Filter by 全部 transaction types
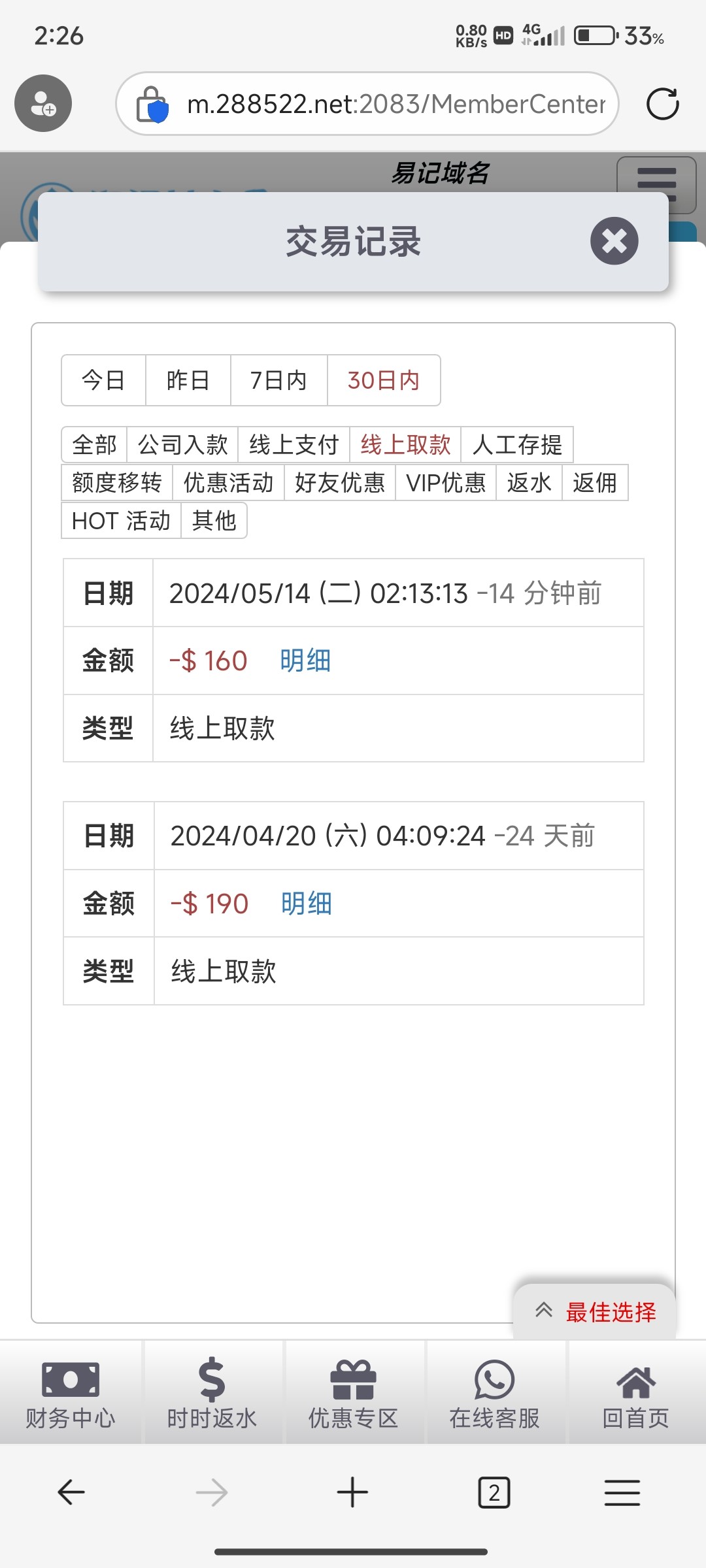Screen dimensions: 706x1568 point(94,445)
